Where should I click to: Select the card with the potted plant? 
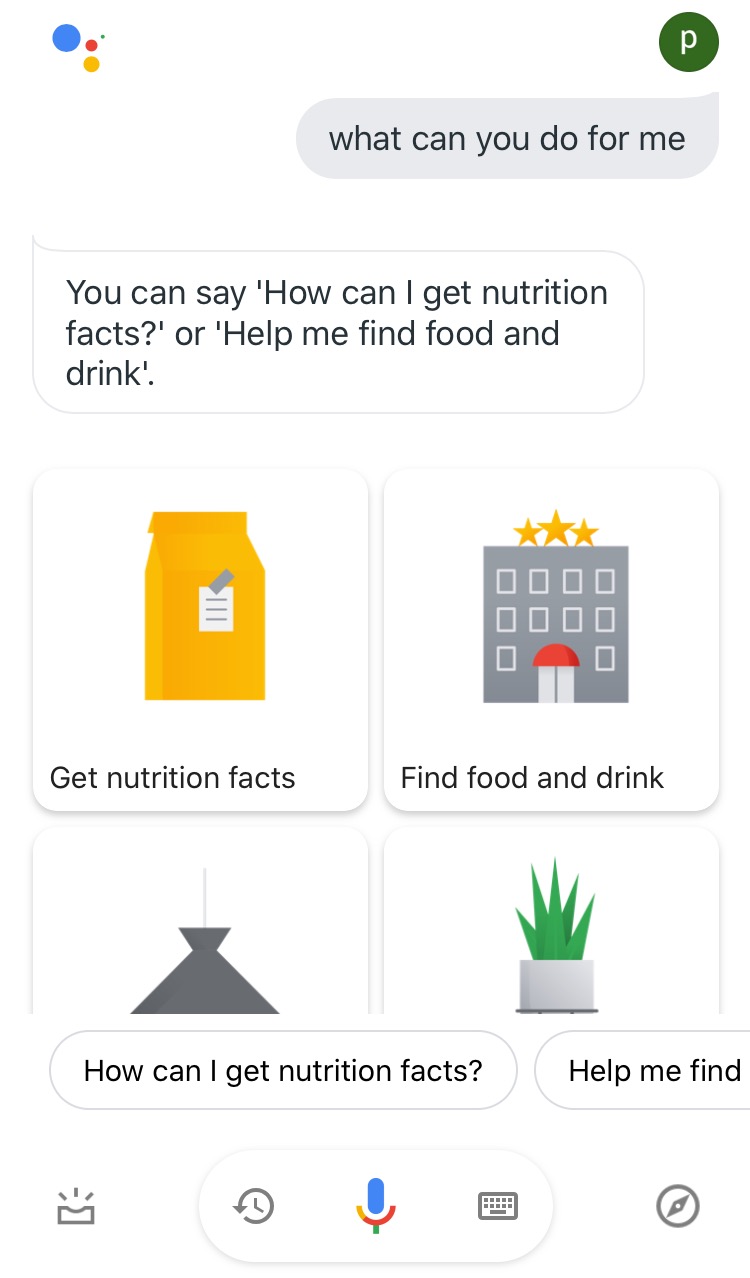click(x=551, y=920)
